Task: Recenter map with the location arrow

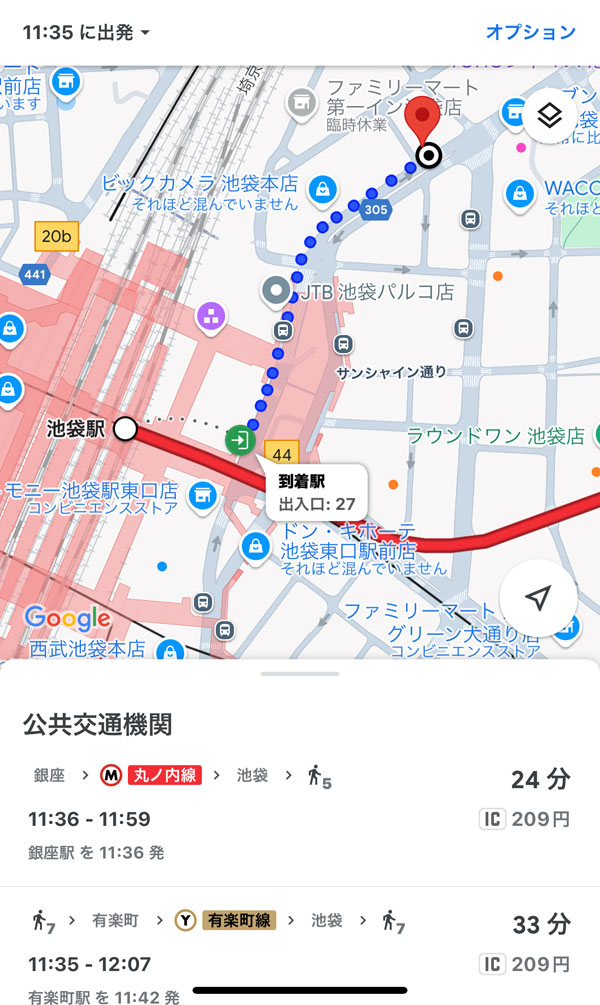Action: coord(538,598)
